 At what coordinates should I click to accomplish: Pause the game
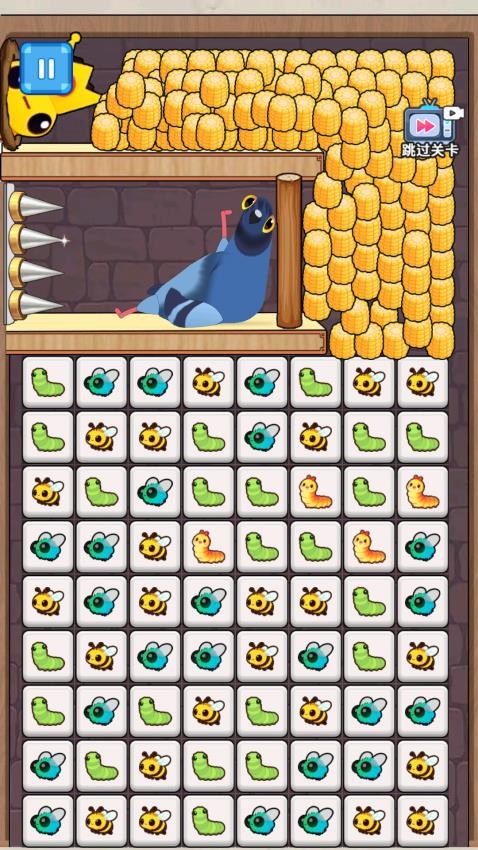(46, 68)
